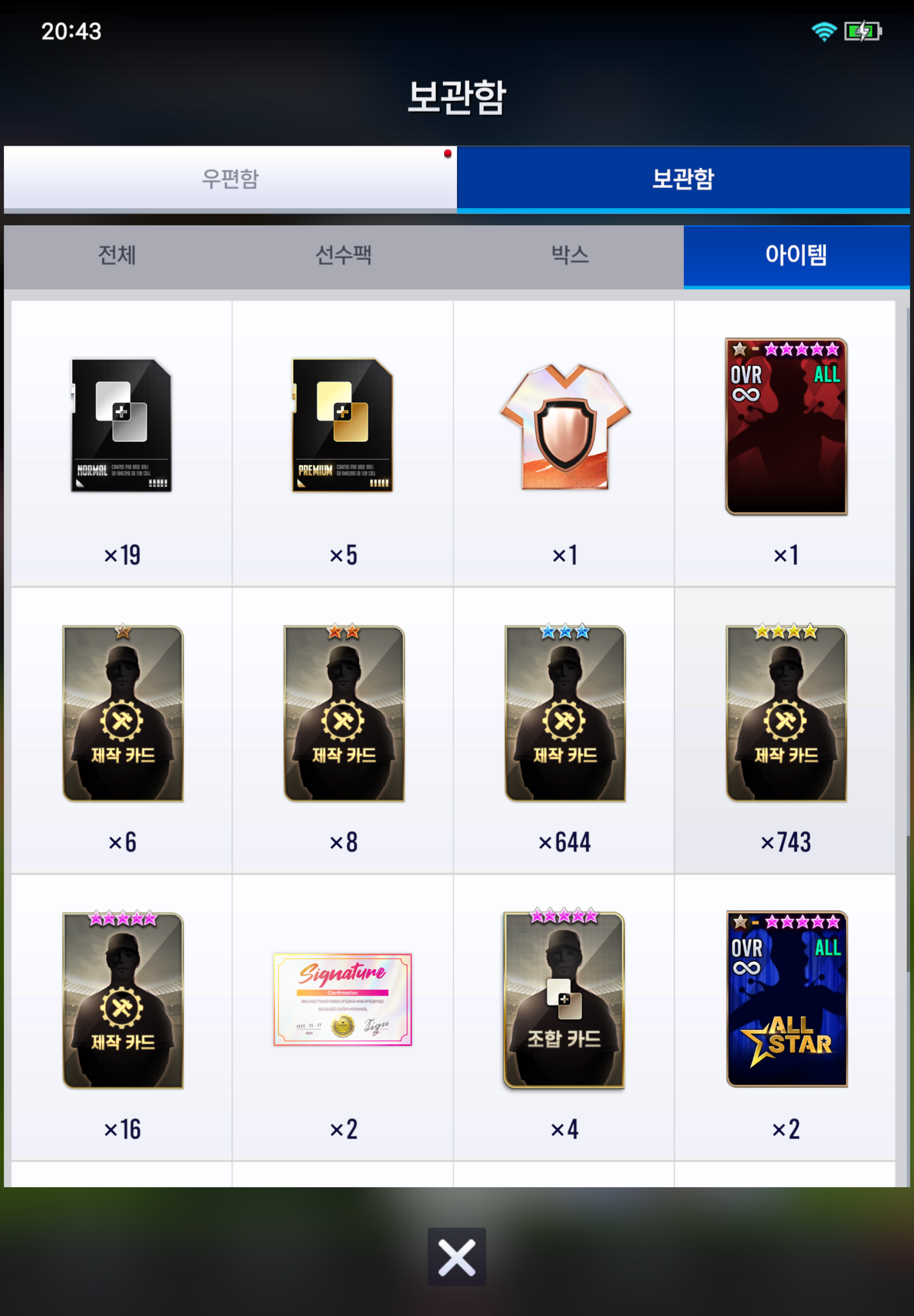Viewport: 914px width, 1316px height.
Task: Select the two-star 제작 카드
Action: click(343, 713)
